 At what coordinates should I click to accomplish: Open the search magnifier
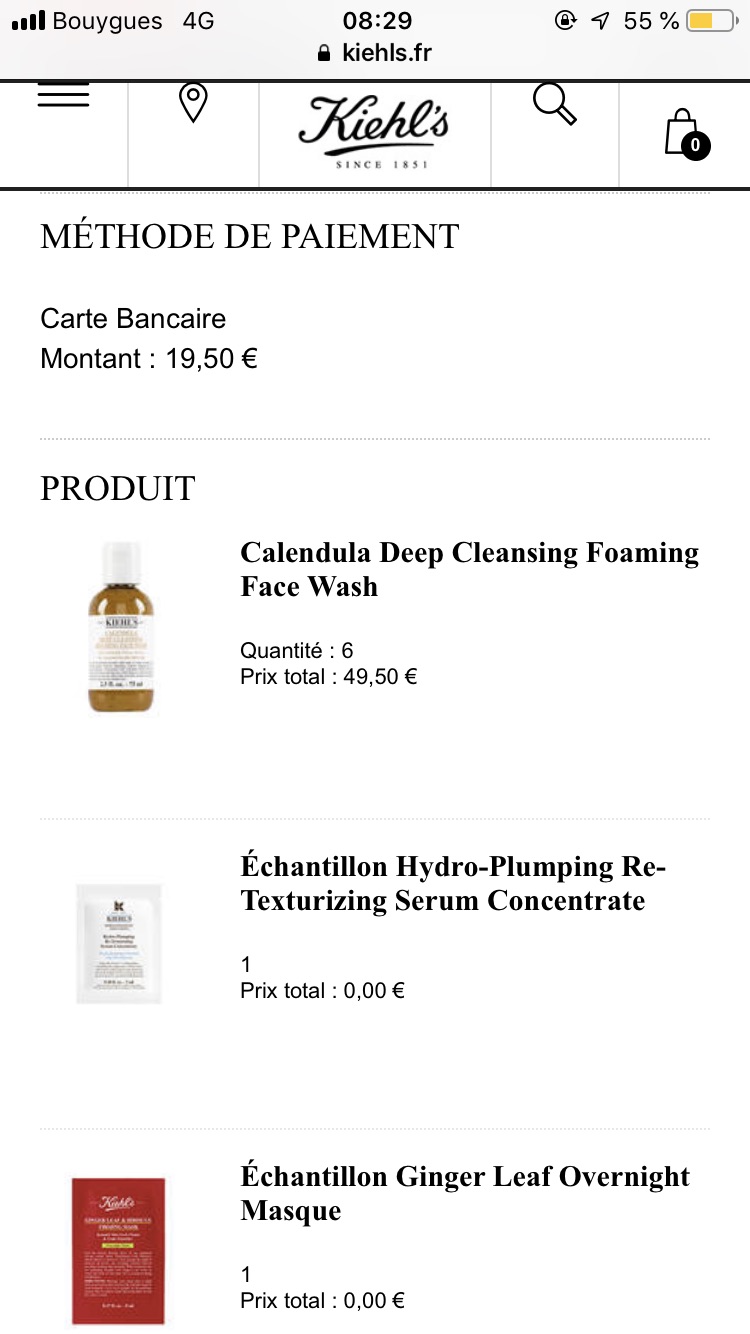point(555,104)
